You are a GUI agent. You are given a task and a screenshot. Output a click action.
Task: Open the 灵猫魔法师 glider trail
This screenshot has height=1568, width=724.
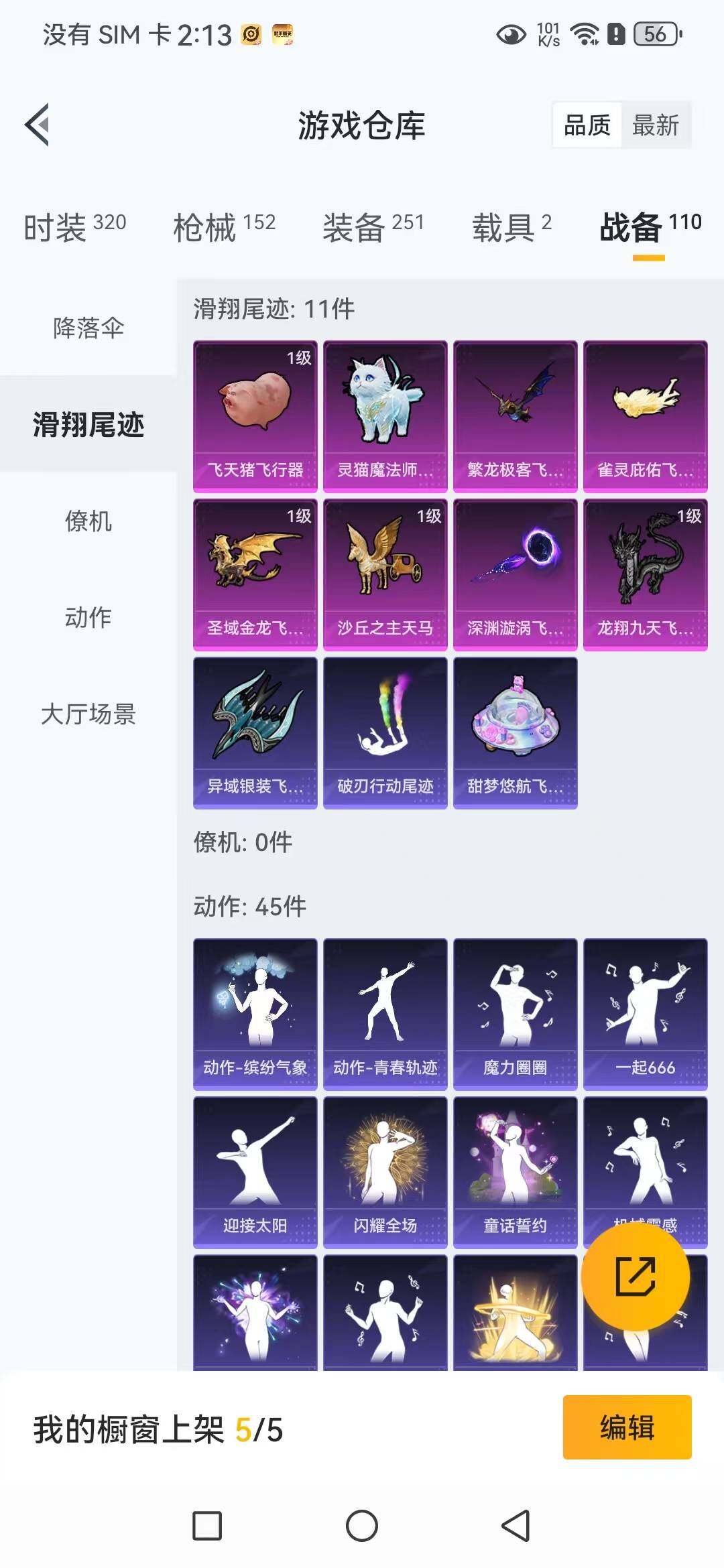[x=385, y=416]
